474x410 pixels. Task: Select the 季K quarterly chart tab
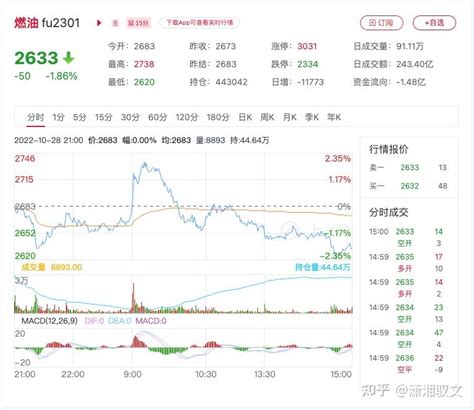(x=312, y=117)
